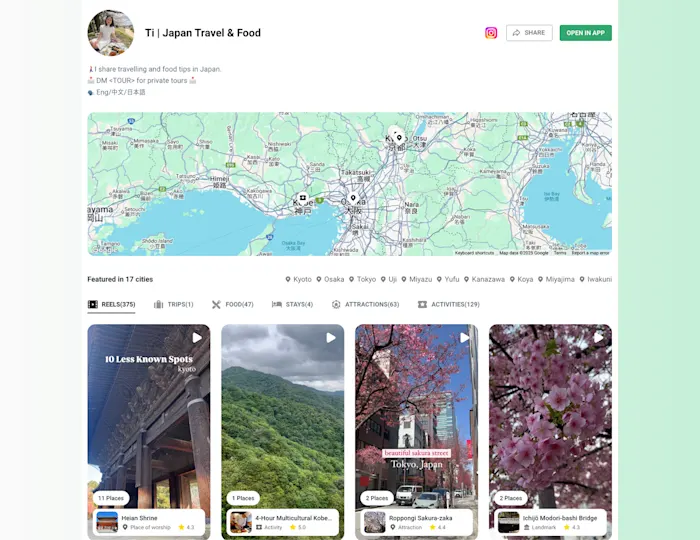Viewport: 700px width, 540px height.
Task: Open the Ichijō Modori-bashi Bridge place card
Action: click(550, 522)
